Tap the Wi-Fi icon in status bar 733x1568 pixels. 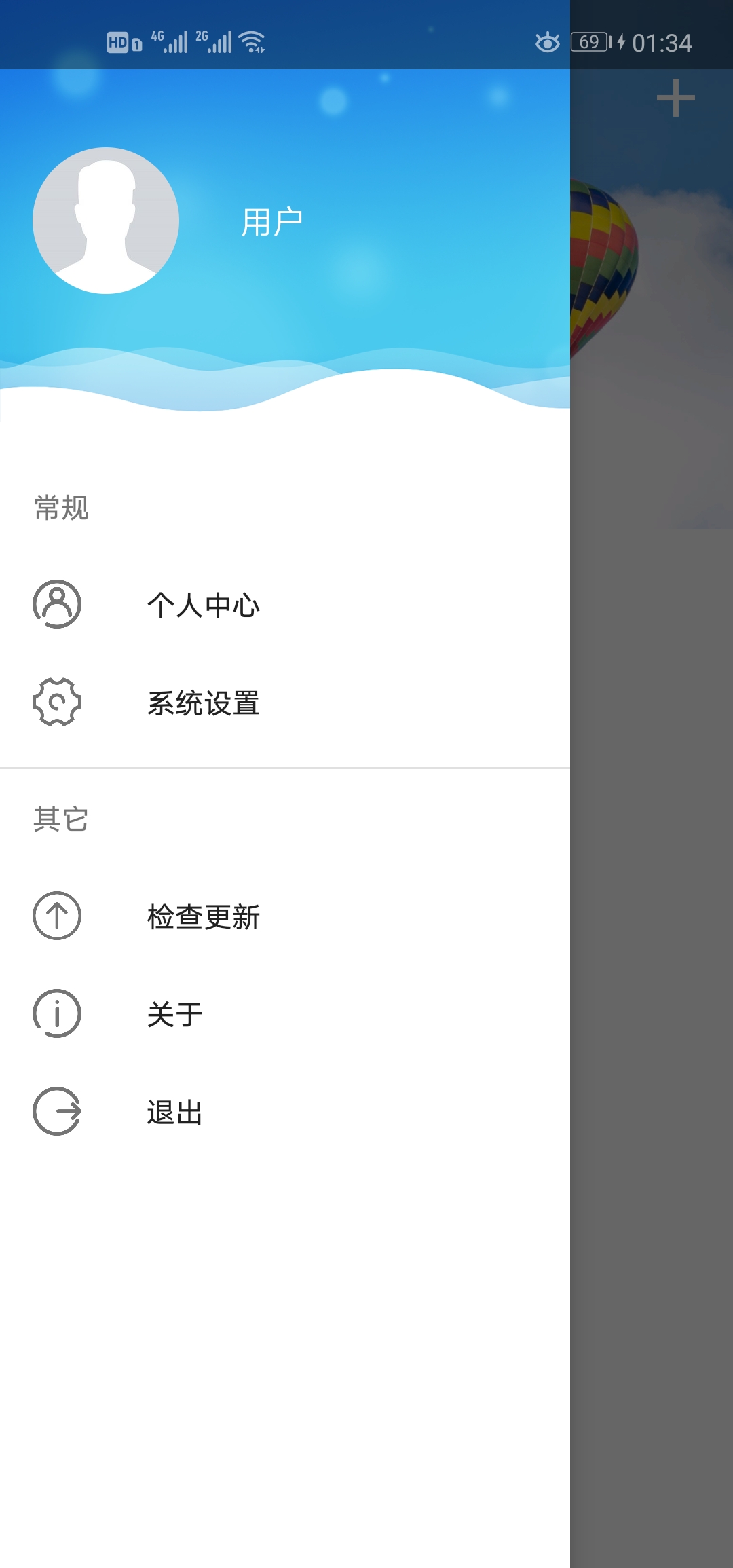(251, 41)
